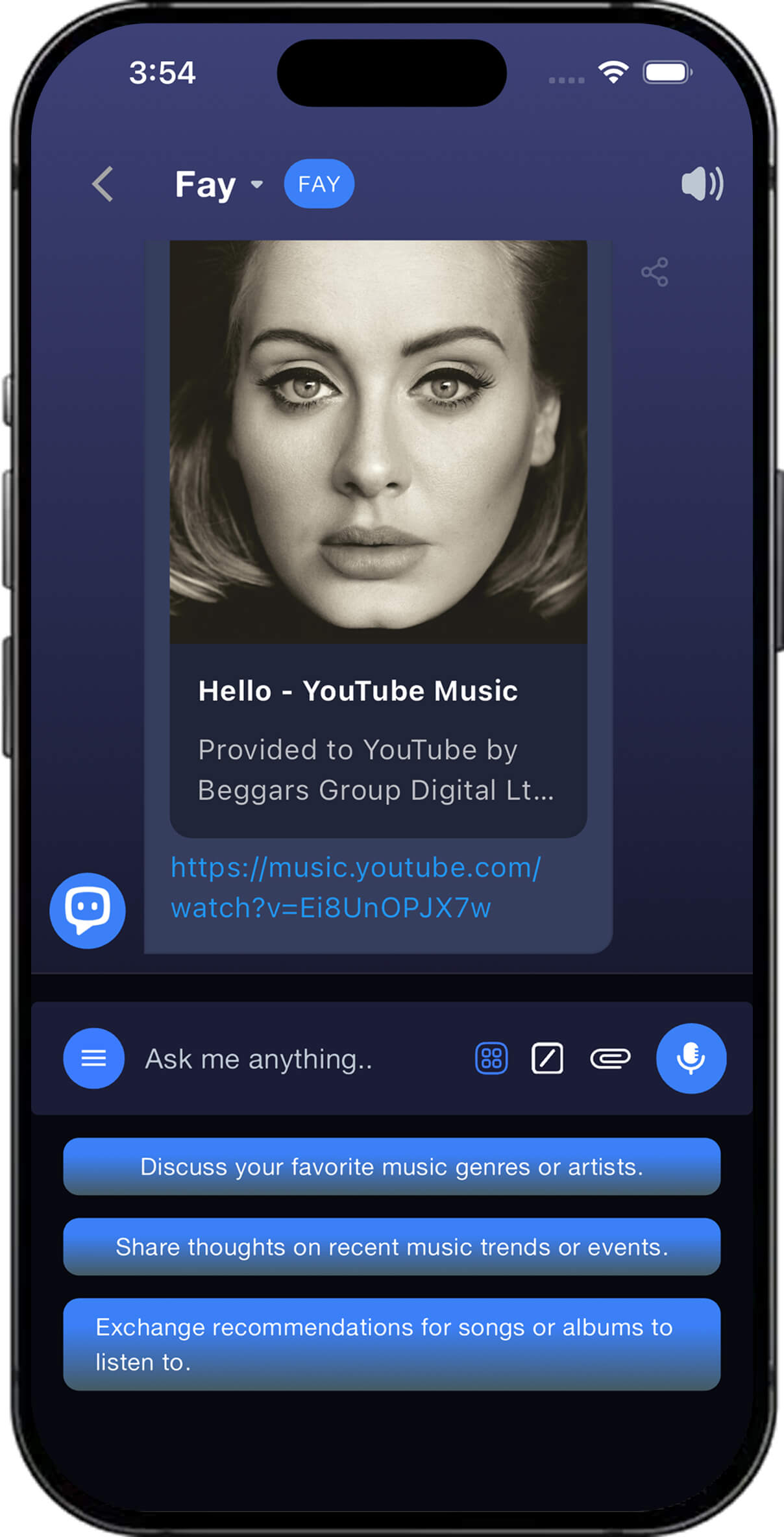Toggle the speaker sound icon
784x1537 pixels.
[702, 184]
